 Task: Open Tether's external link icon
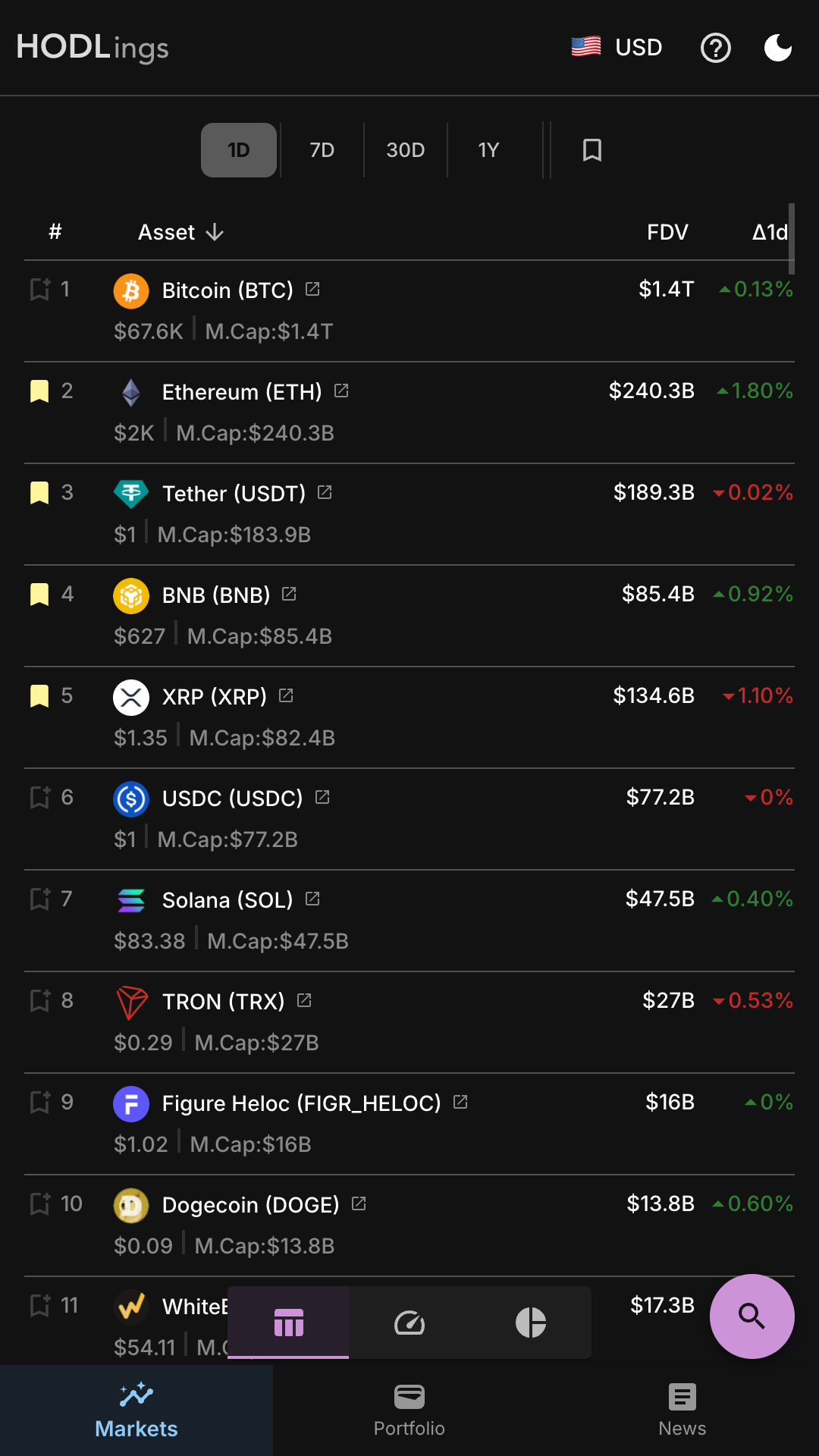(x=325, y=492)
